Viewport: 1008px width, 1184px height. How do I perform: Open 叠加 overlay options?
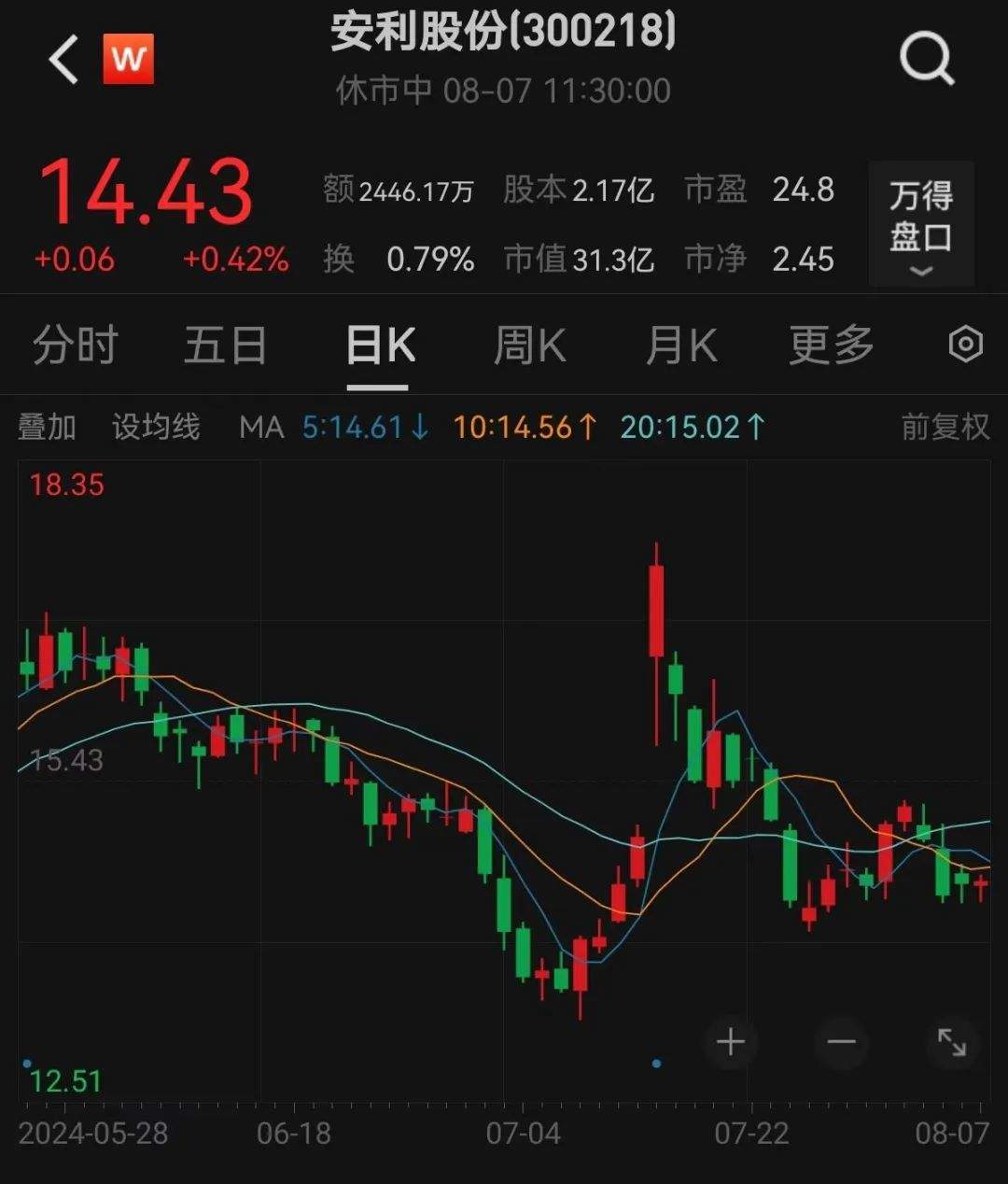click(x=49, y=427)
